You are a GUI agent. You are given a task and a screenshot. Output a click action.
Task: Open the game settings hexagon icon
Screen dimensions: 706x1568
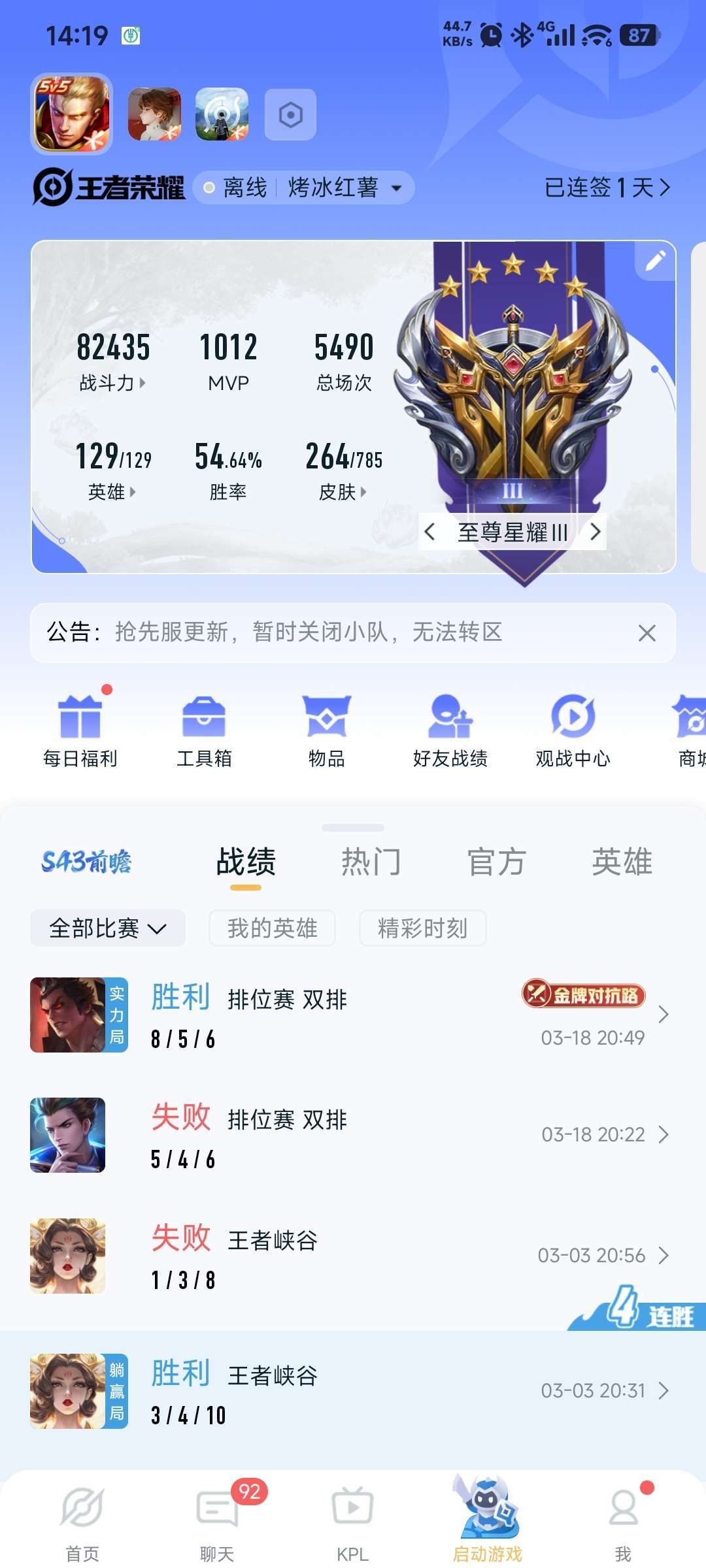pos(290,115)
